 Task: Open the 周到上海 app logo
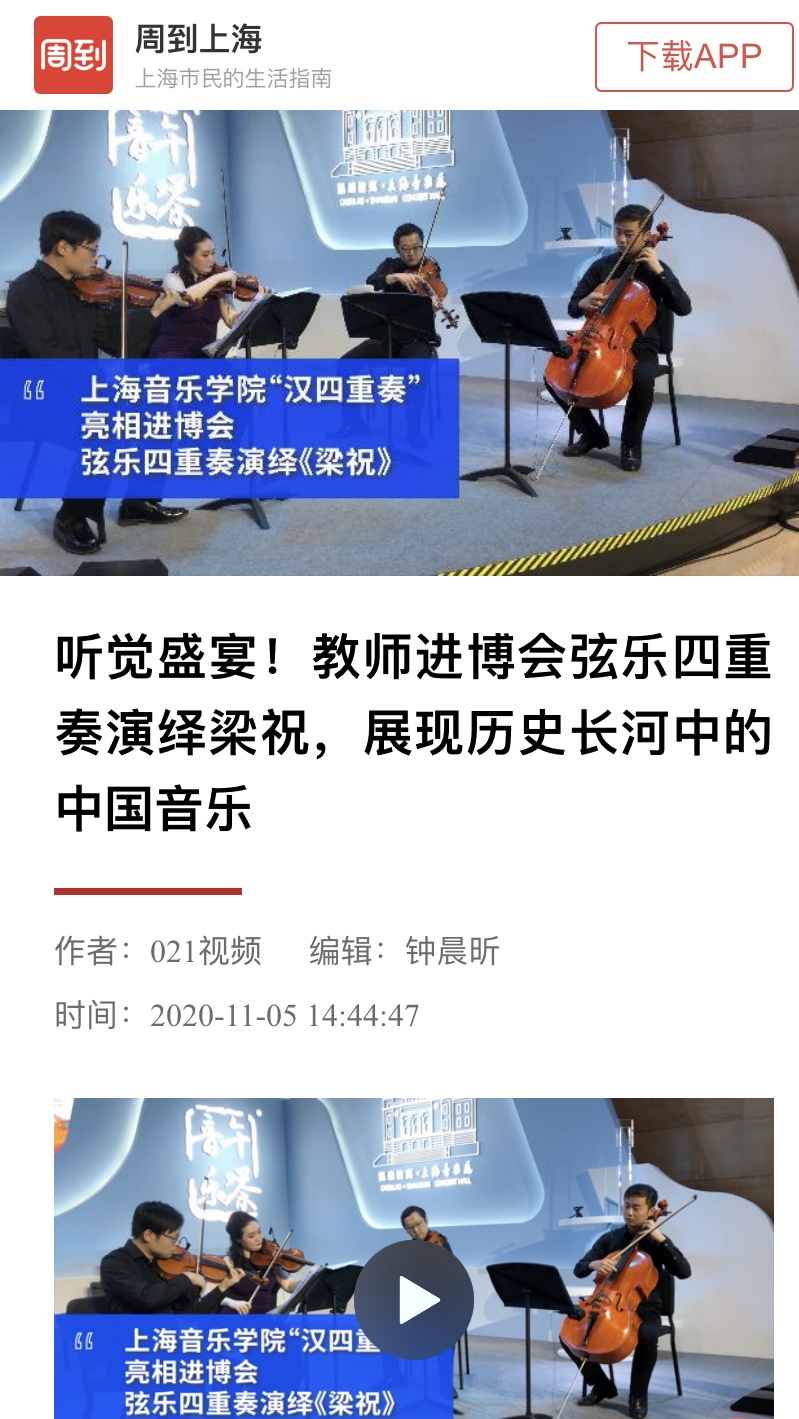pyautogui.click(x=73, y=55)
